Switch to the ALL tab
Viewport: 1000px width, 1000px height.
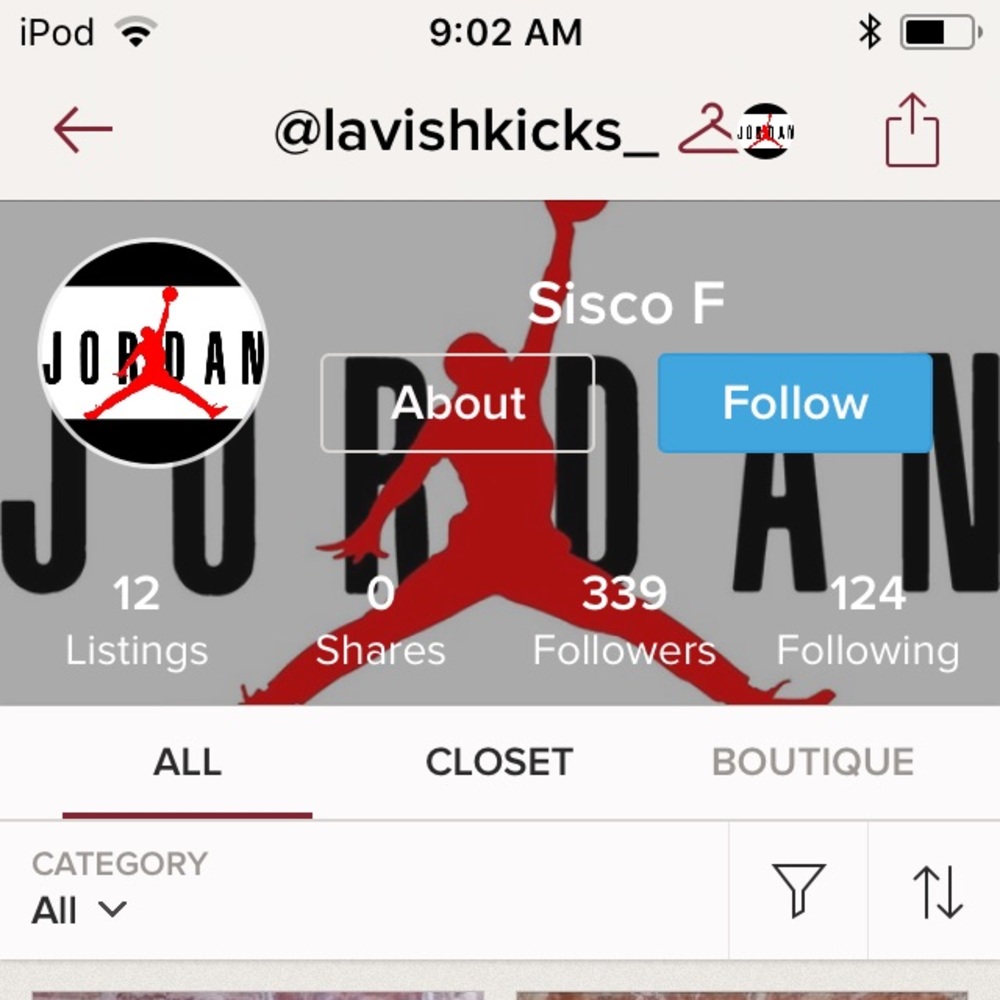pos(187,762)
